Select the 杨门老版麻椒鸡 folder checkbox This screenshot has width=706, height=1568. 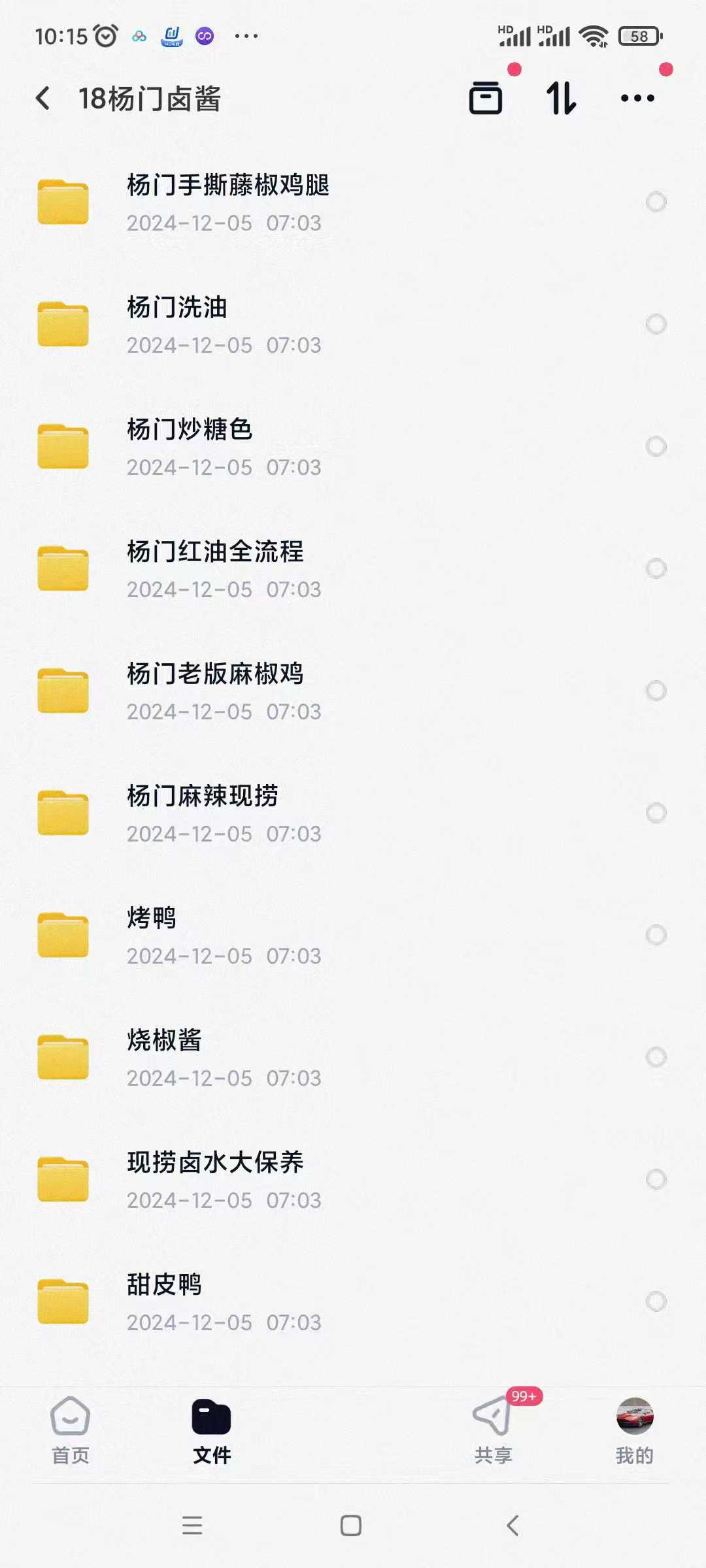tap(656, 691)
